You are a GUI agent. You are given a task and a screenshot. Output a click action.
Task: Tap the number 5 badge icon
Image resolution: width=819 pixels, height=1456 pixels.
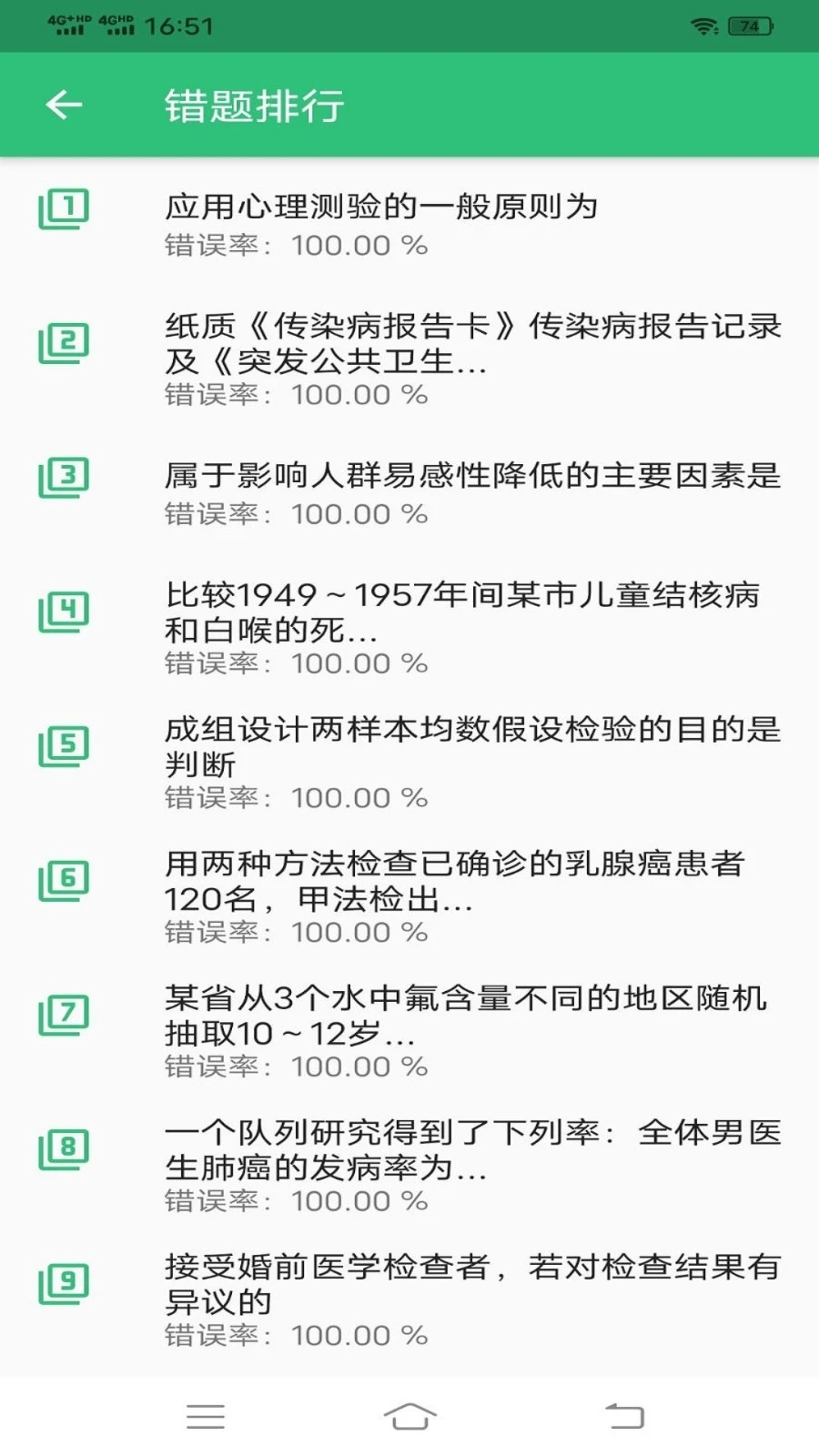(64, 745)
